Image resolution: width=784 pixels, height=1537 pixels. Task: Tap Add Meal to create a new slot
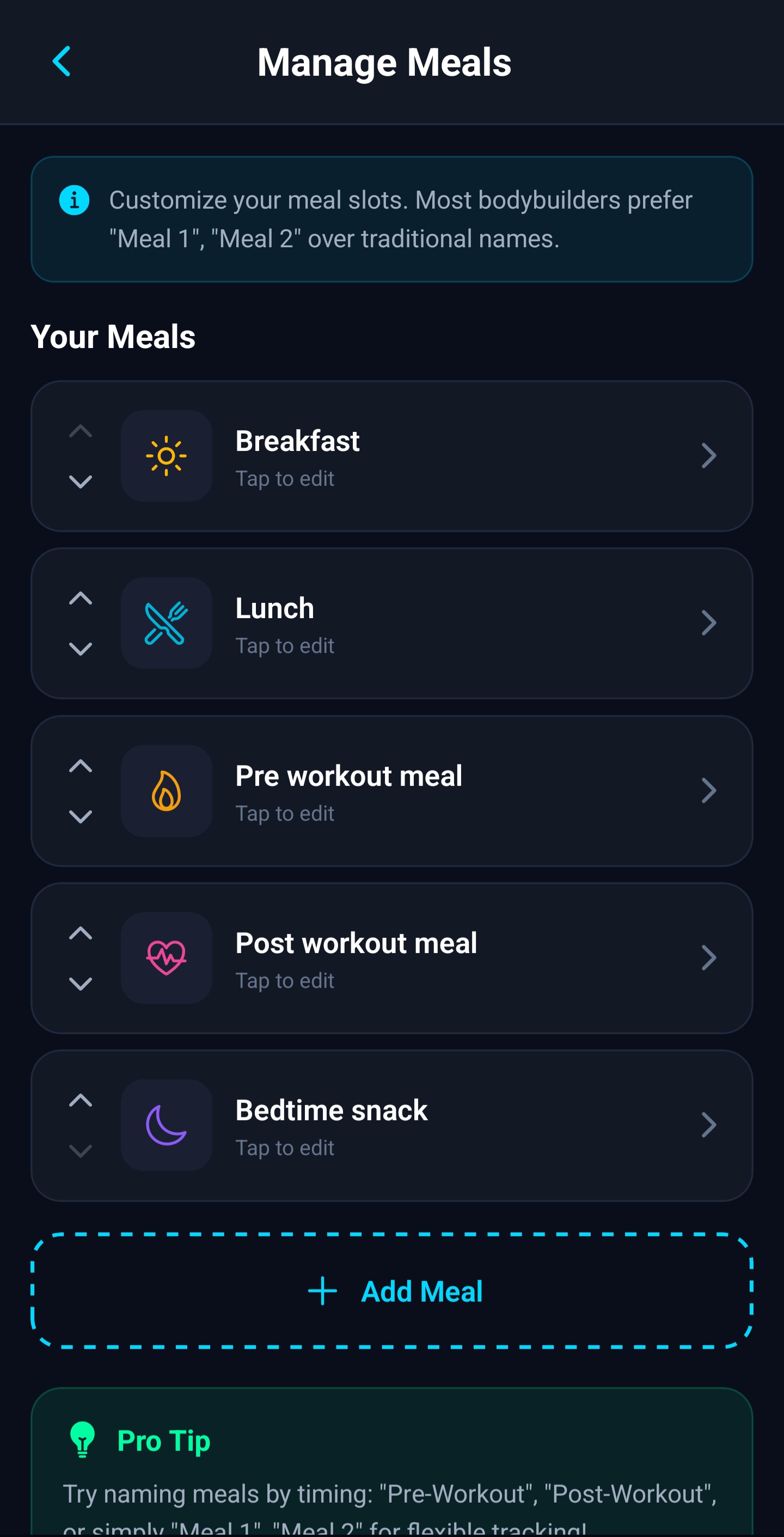tap(392, 1291)
